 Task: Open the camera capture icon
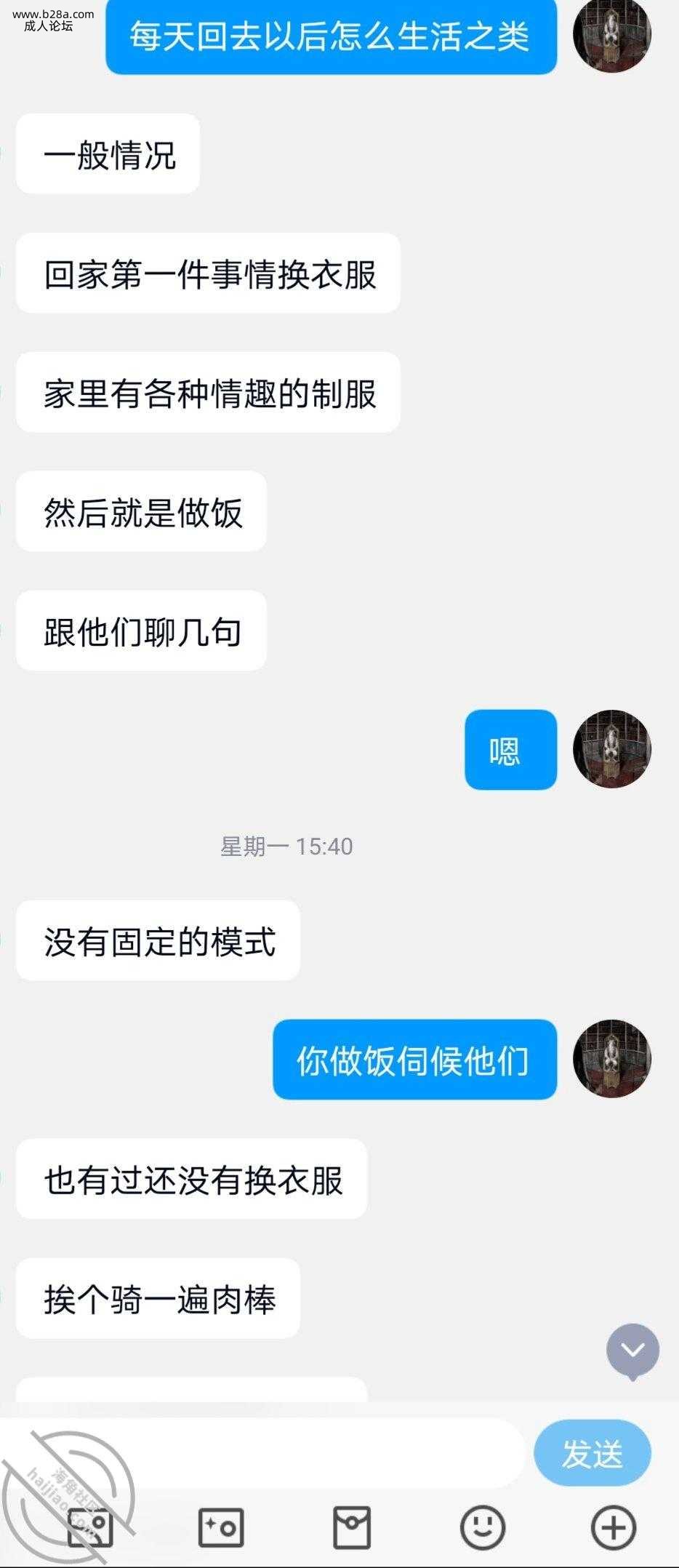point(221,1527)
